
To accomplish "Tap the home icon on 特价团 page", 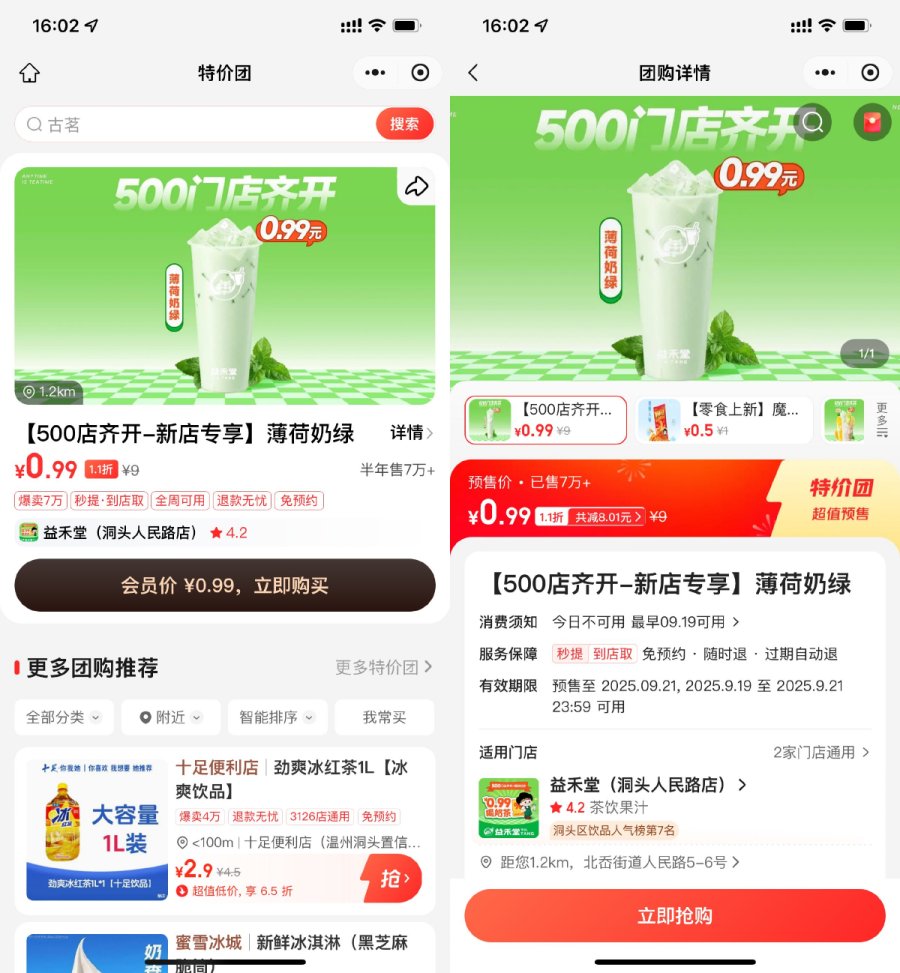I will point(30,73).
